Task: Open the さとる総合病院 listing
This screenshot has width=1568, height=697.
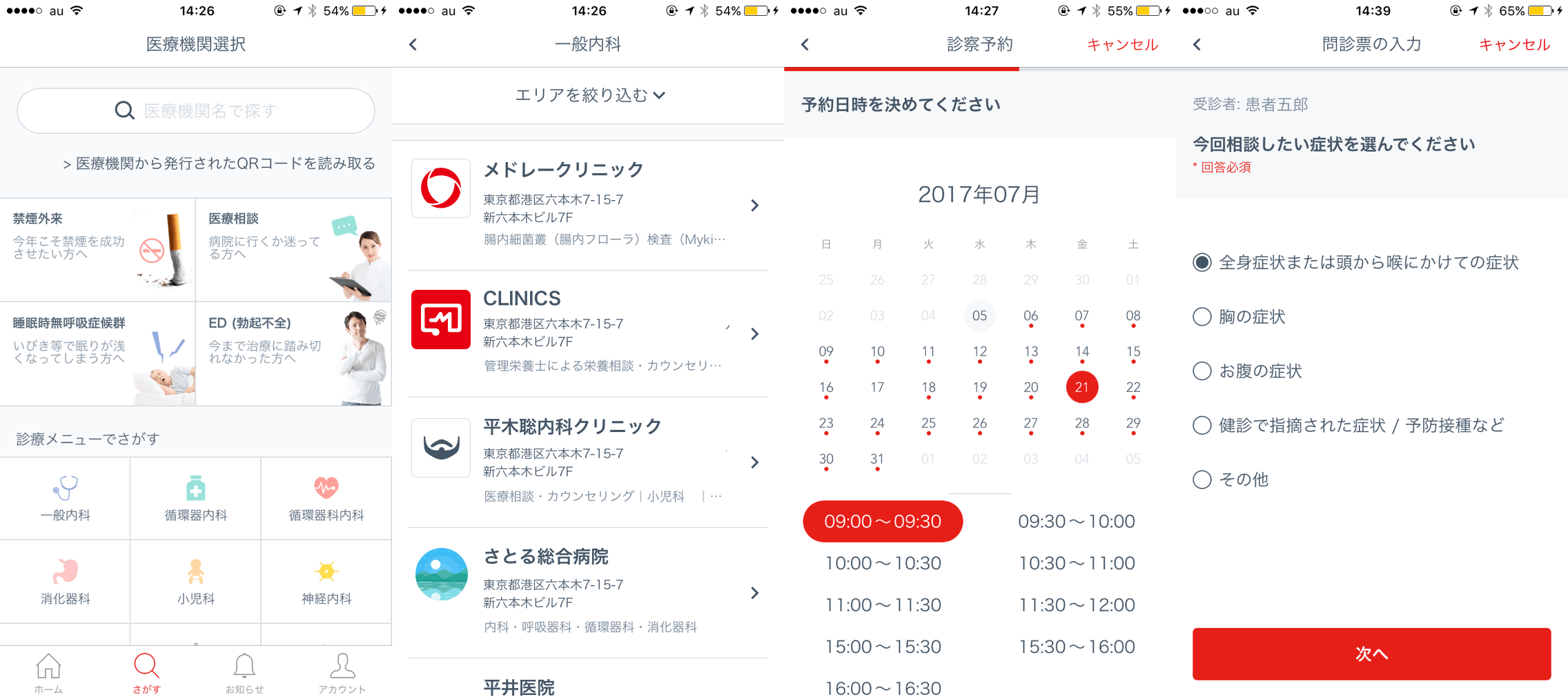Action: (x=588, y=591)
